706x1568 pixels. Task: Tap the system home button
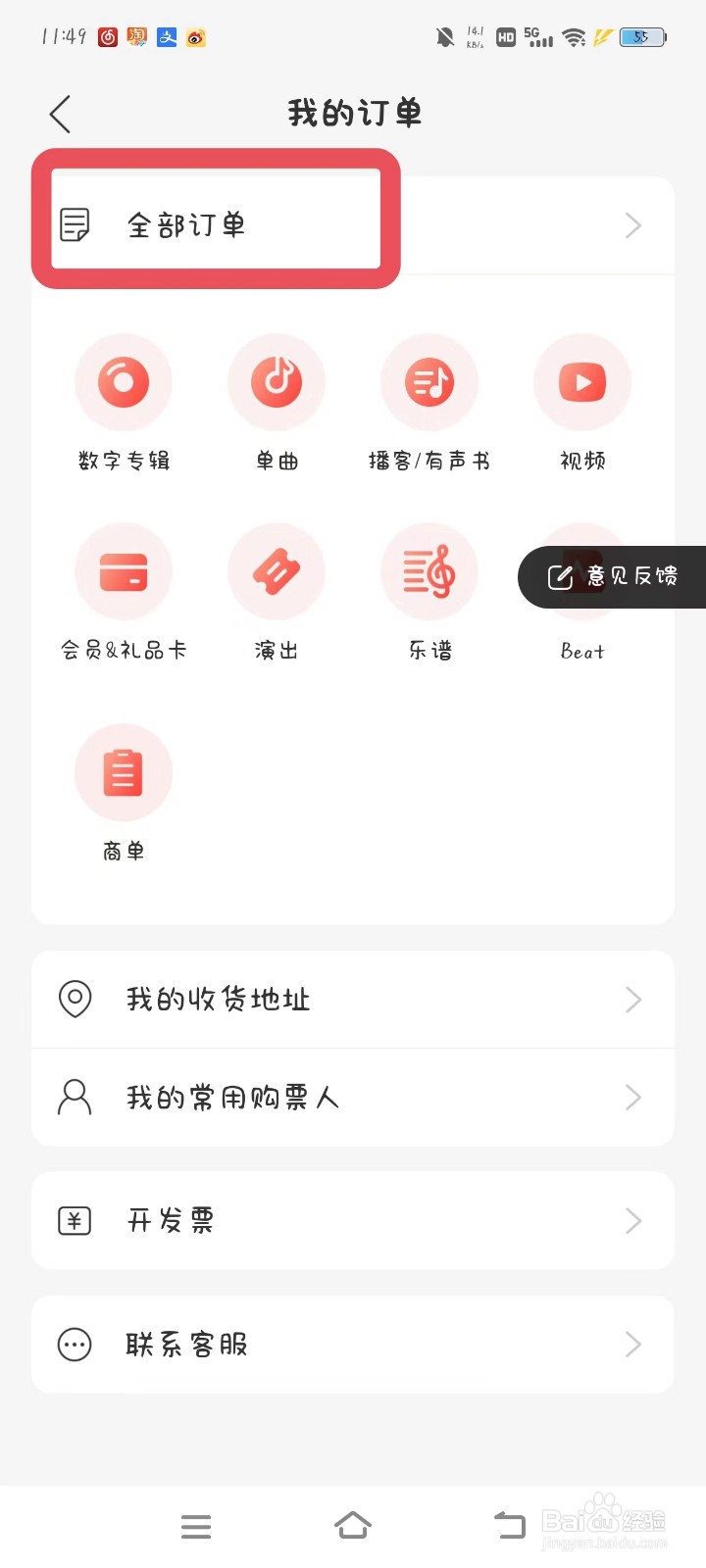(353, 1526)
